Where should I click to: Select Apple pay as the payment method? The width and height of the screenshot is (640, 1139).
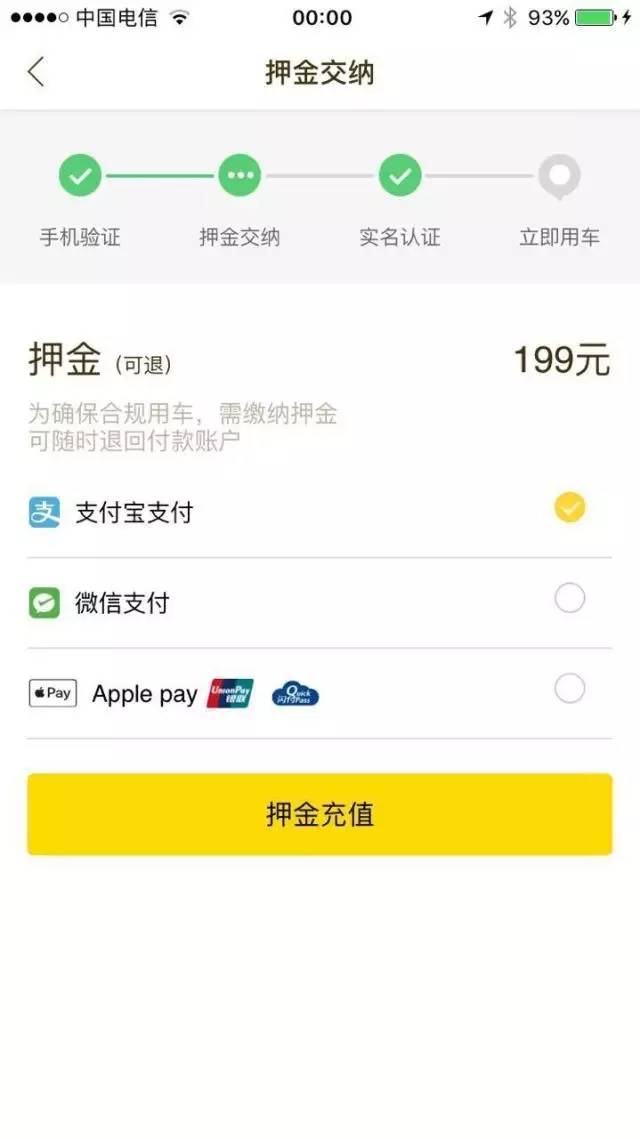569,689
